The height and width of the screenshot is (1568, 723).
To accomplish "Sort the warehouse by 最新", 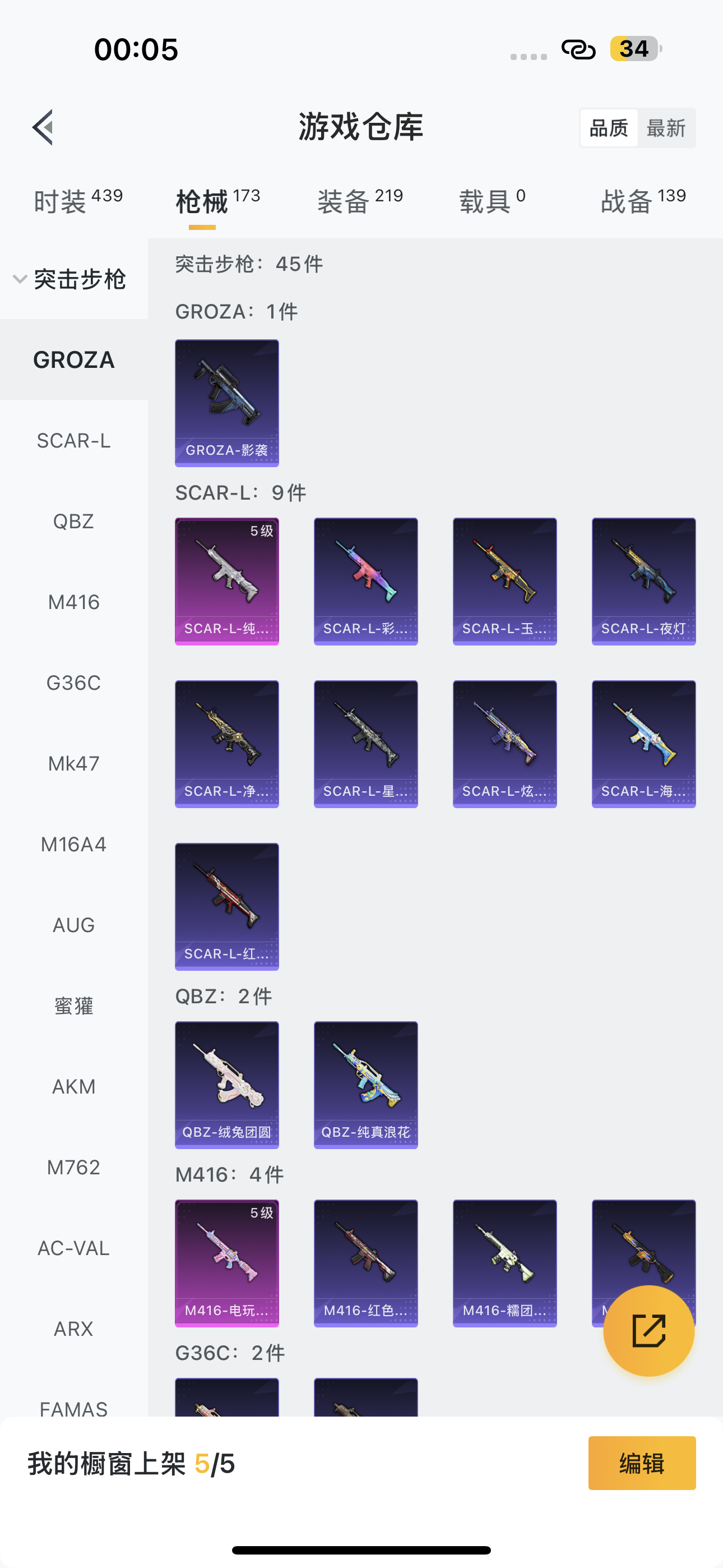I will [666, 128].
